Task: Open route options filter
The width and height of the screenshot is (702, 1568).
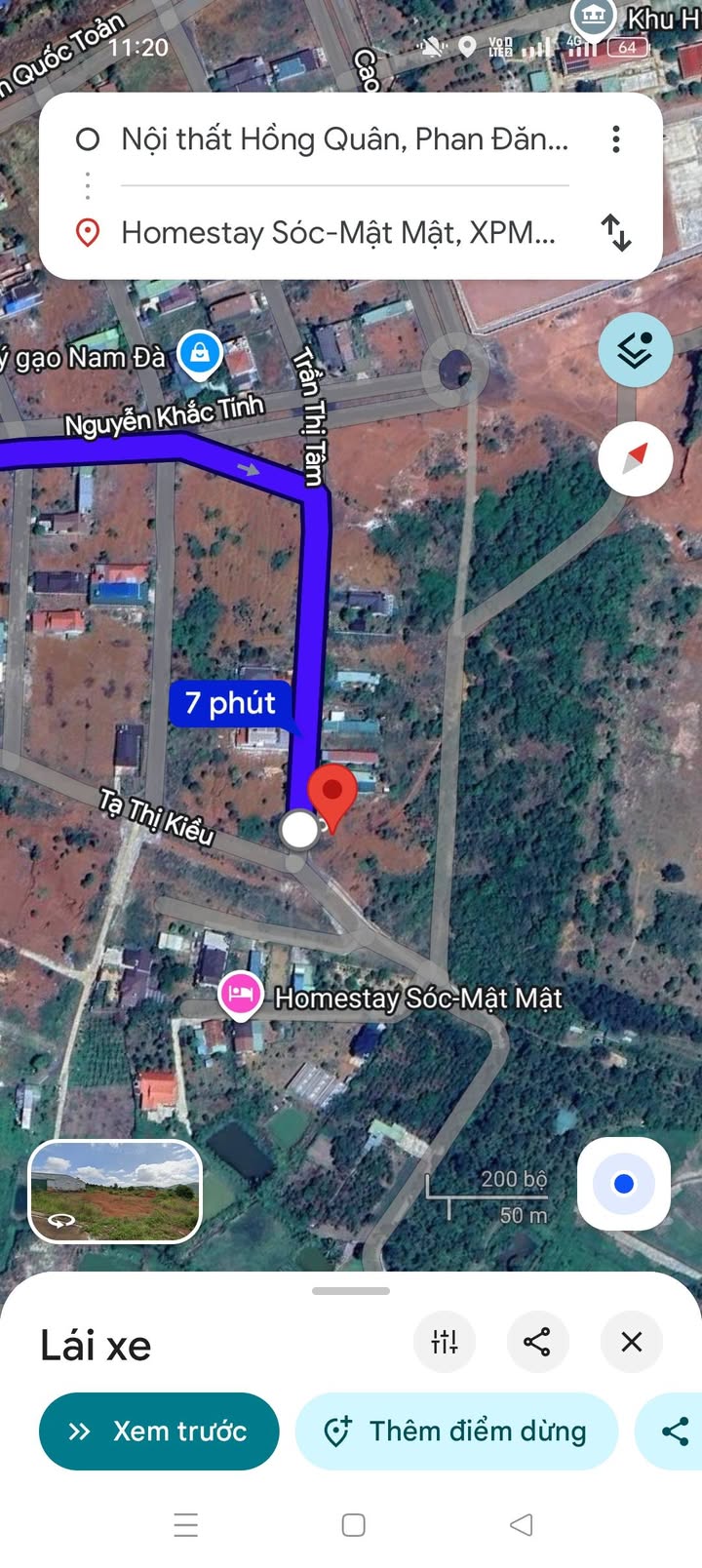Action: coord(445,1342)
